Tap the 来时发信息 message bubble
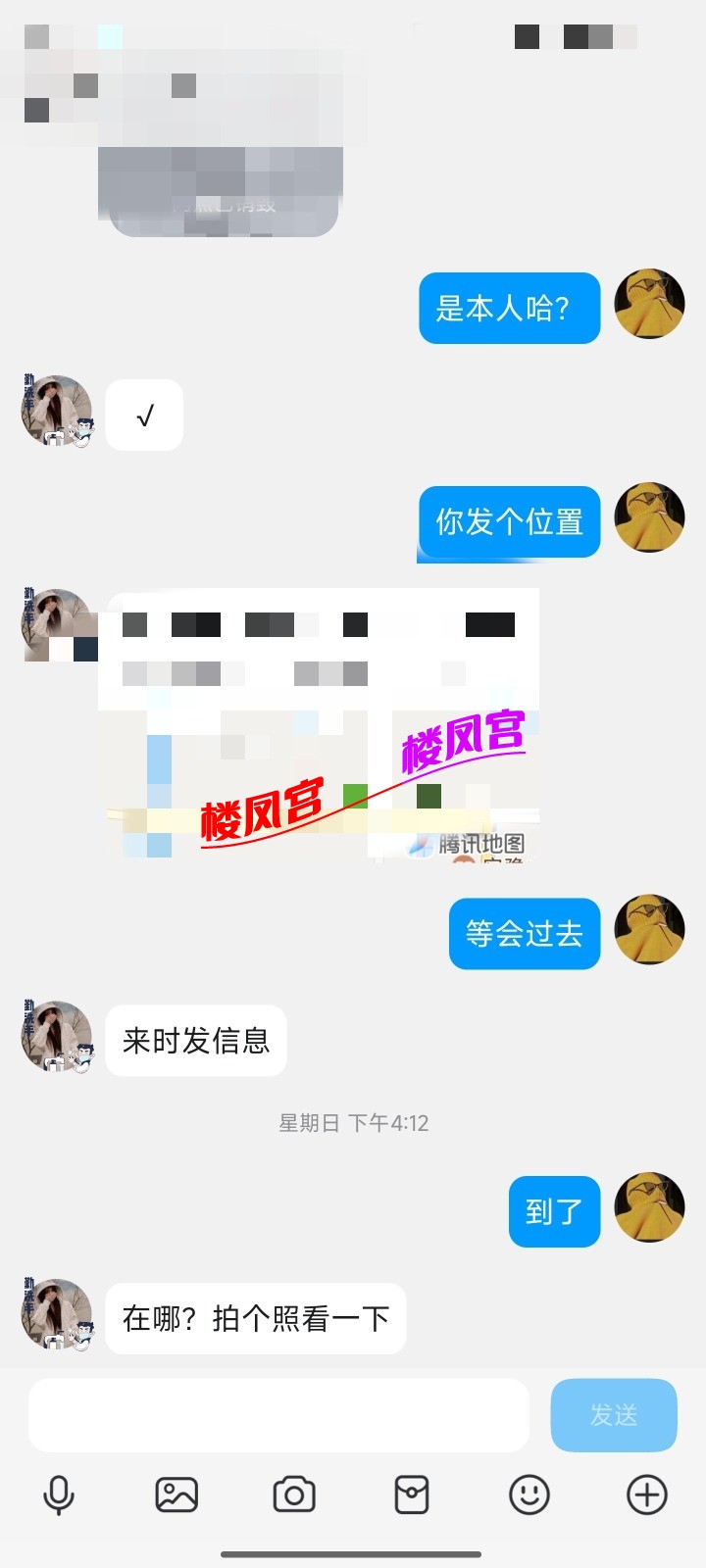 tap(195, 1041)
